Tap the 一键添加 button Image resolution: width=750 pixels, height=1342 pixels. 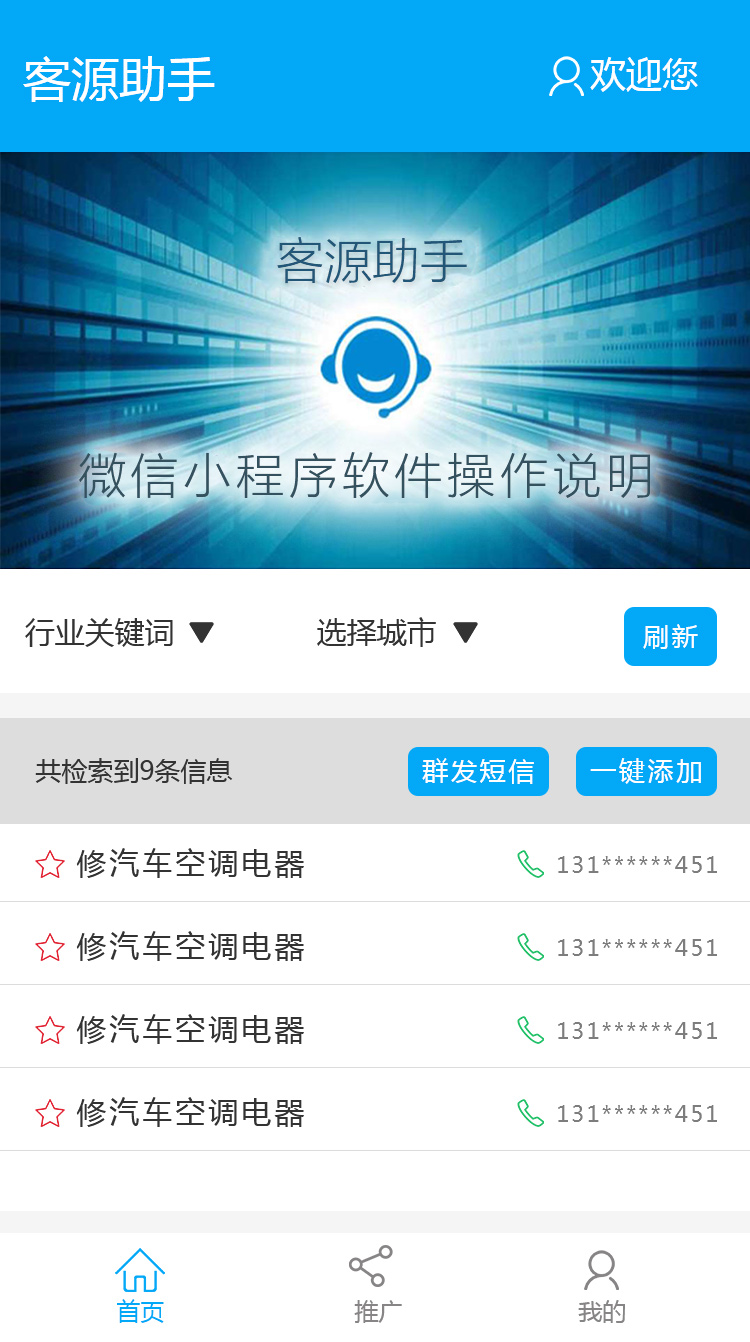coord(646,772)
